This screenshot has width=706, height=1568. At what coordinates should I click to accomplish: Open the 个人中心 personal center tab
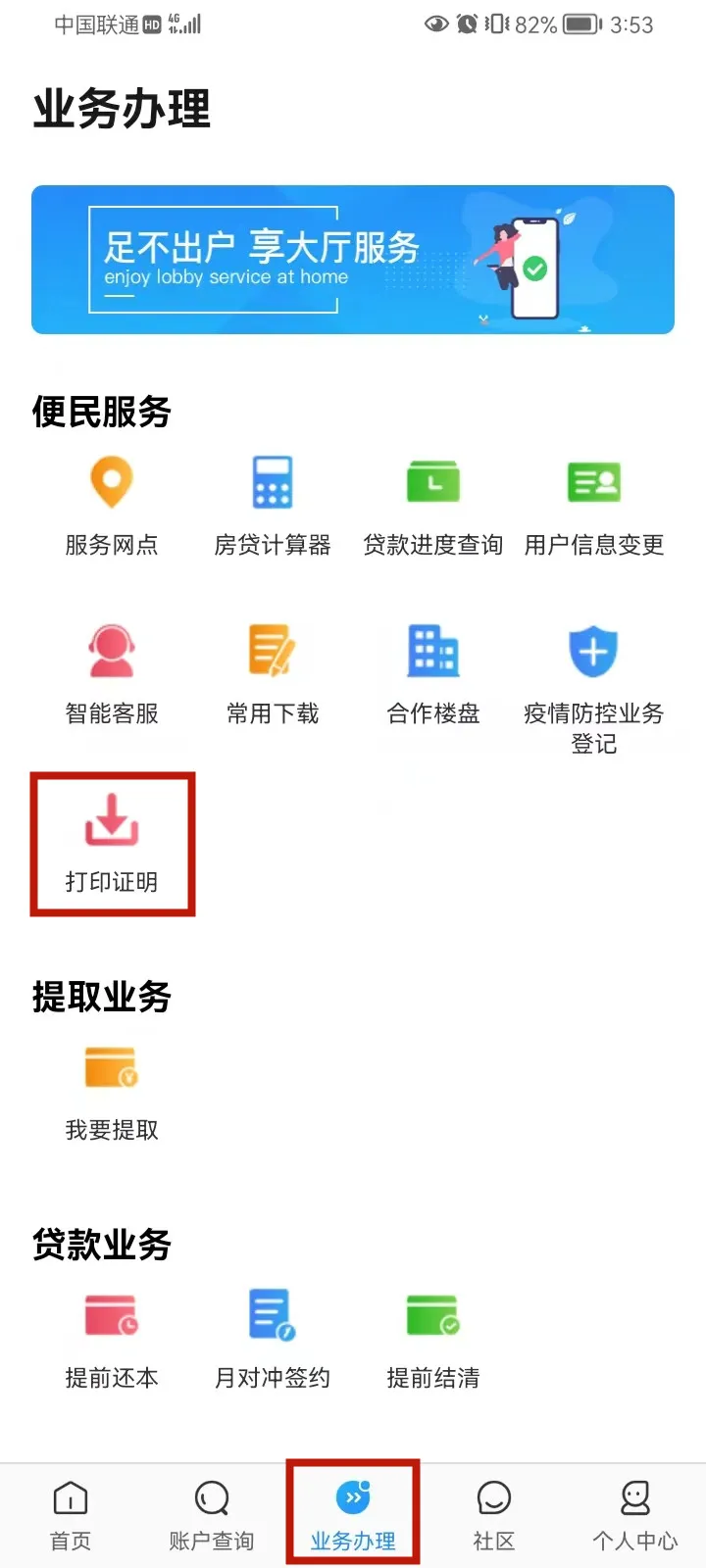coord(634,1514)
